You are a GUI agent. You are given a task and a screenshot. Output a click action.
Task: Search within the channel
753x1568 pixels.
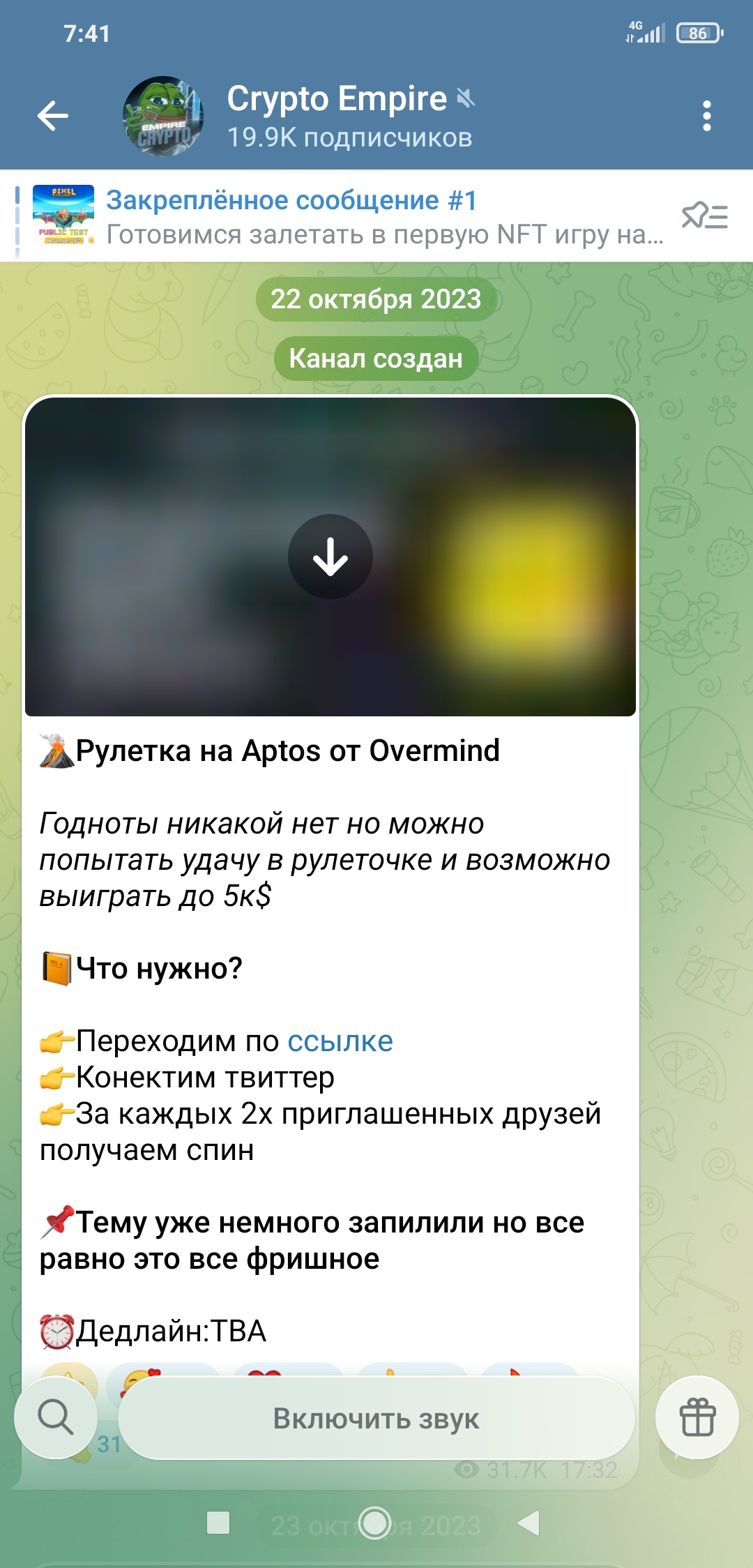coord(56,1417)
